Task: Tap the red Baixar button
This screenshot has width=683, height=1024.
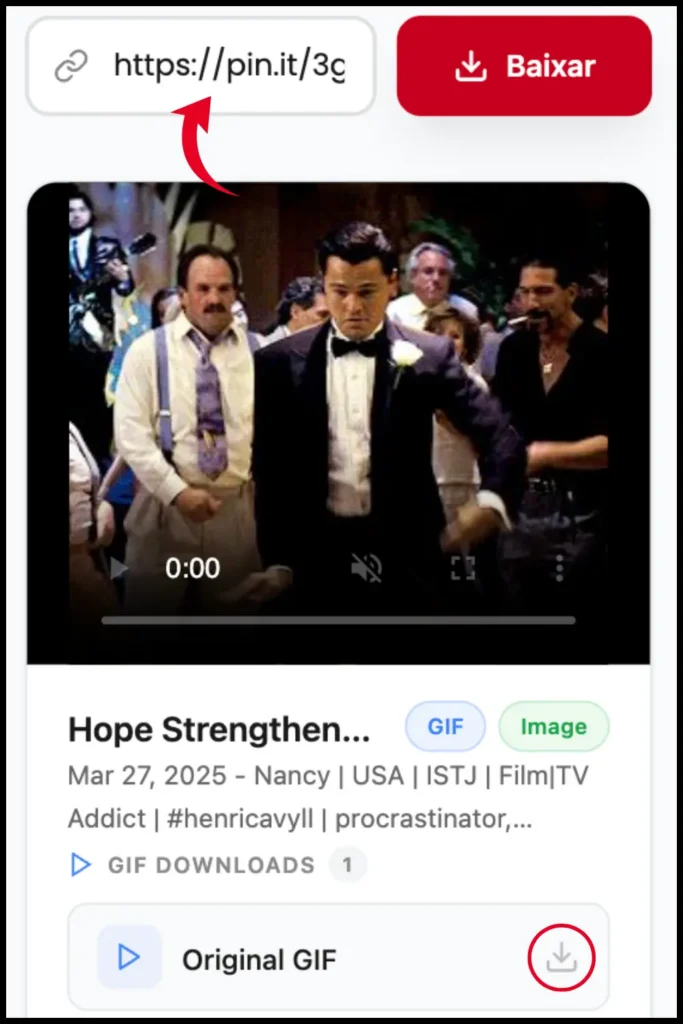Action: coord(524,66)
